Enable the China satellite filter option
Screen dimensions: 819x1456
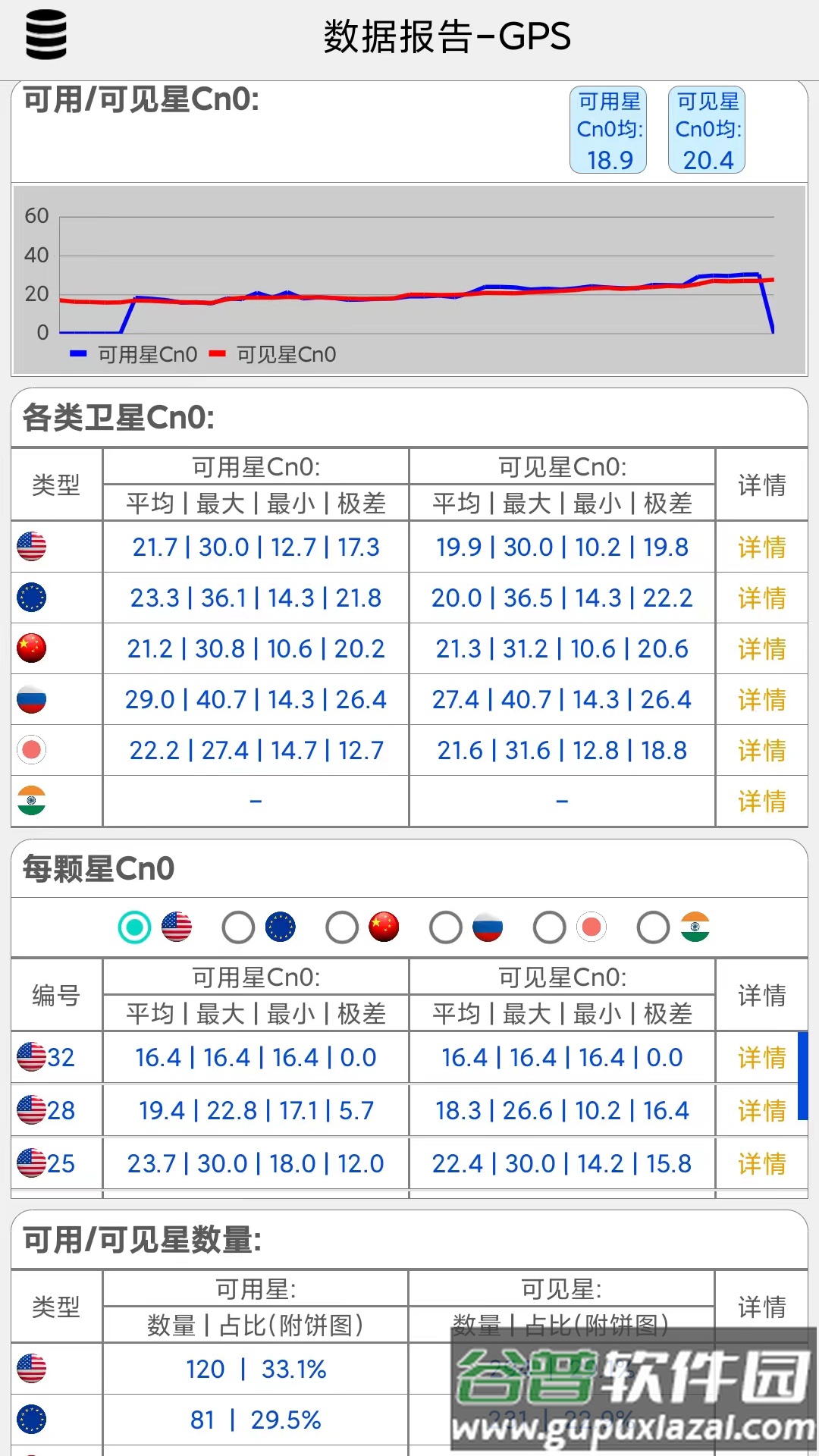pos(341,927)
